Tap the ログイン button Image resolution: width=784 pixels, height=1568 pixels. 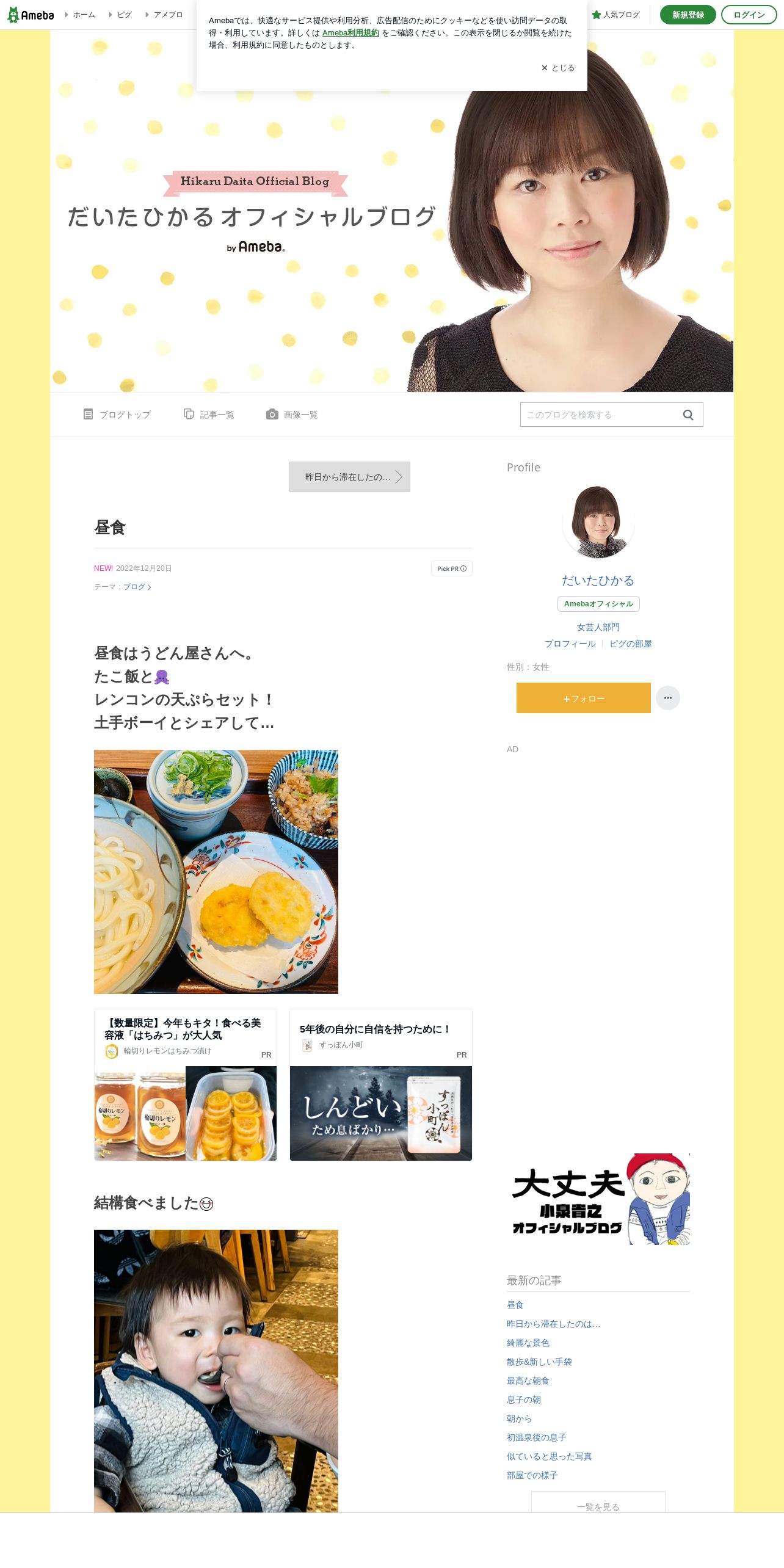[x=749, y=15]
